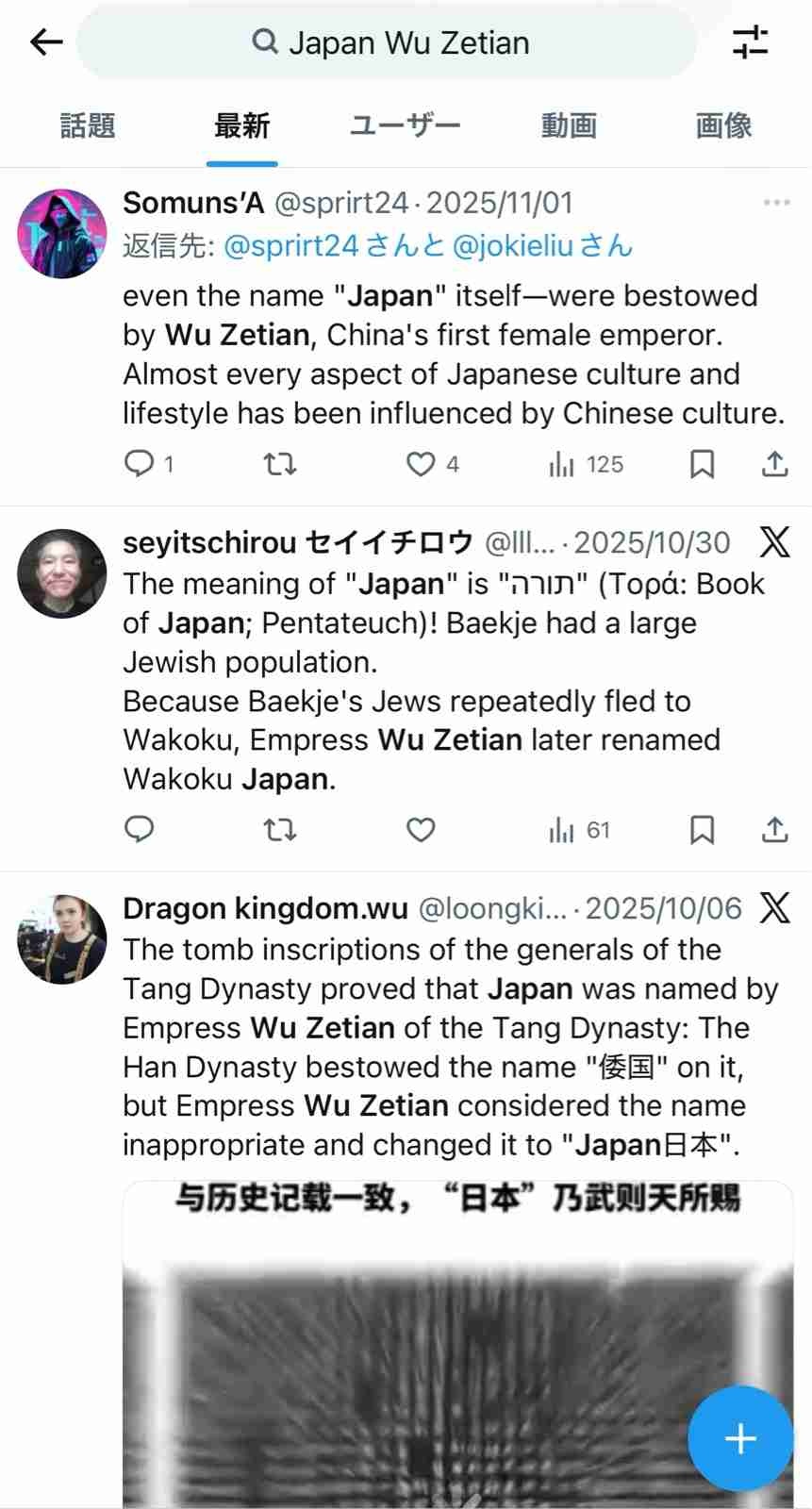Repost seyitschirou's post

[x=279, y=829]
